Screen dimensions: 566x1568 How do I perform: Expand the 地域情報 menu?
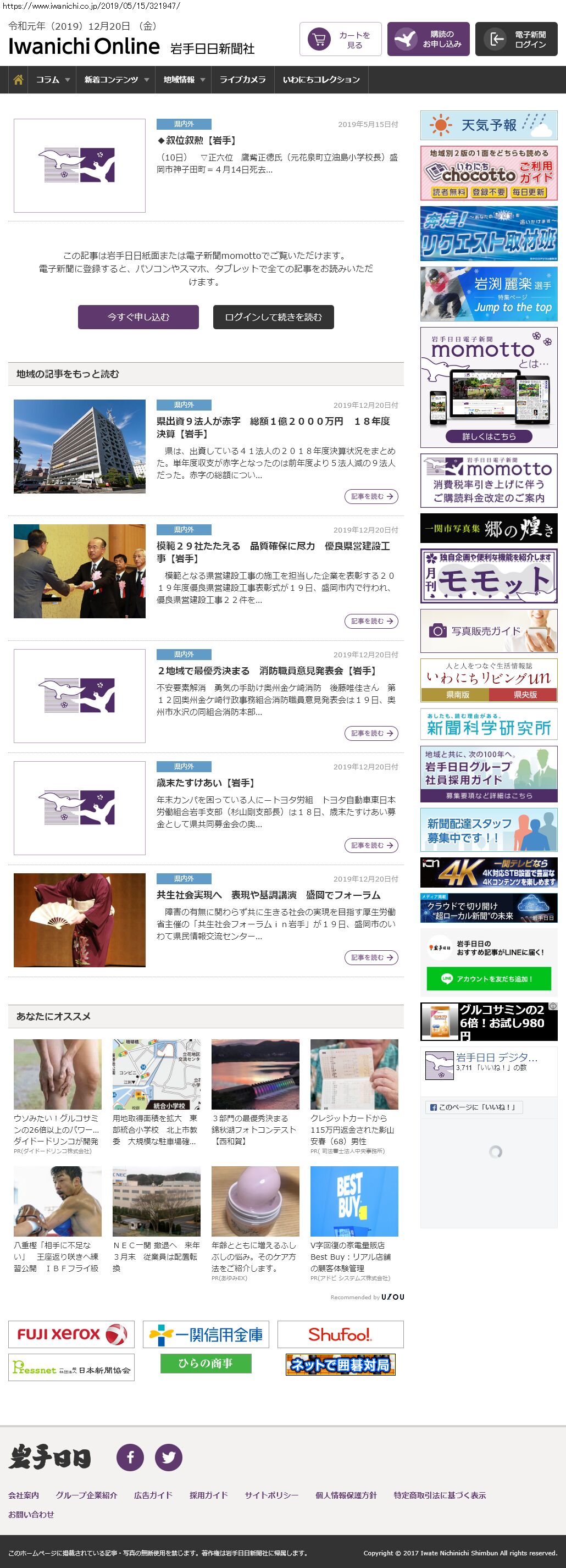coord(183,80)
